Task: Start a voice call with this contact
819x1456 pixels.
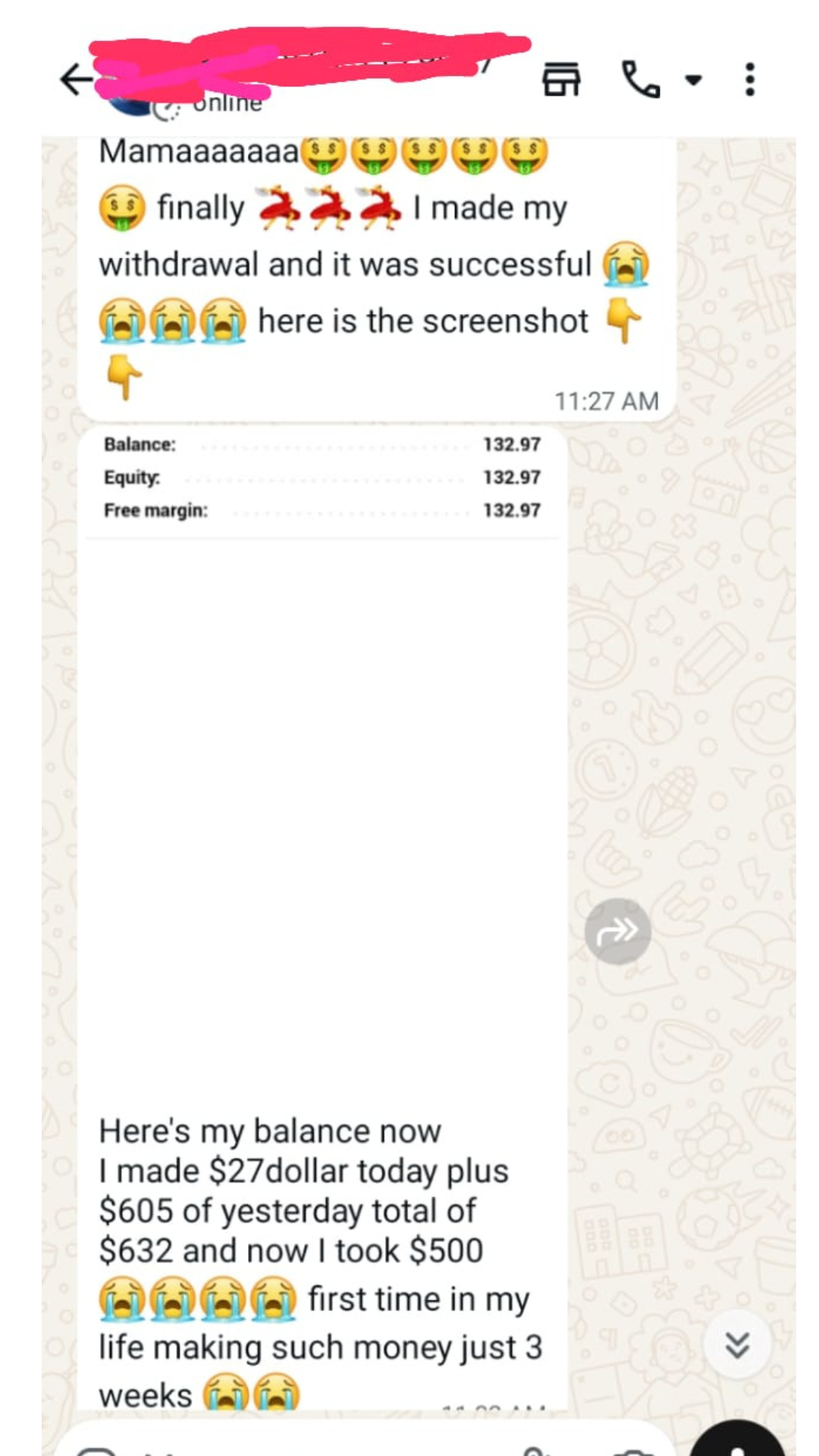Action: [x=641, y=80]
